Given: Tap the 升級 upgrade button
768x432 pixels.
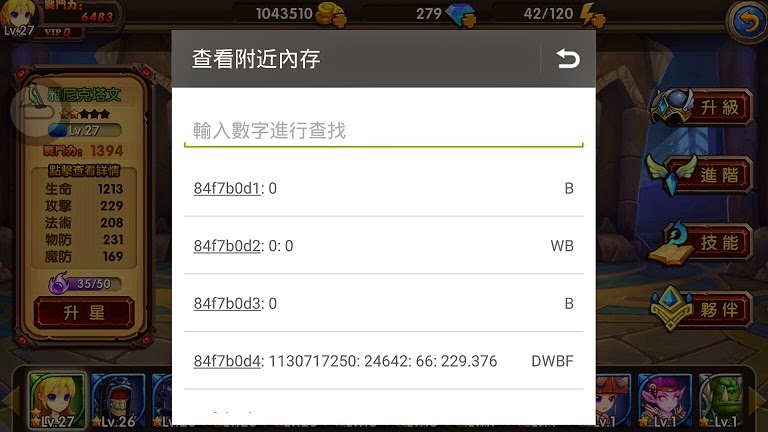Looking at the screenshot, I should [701, 108].
